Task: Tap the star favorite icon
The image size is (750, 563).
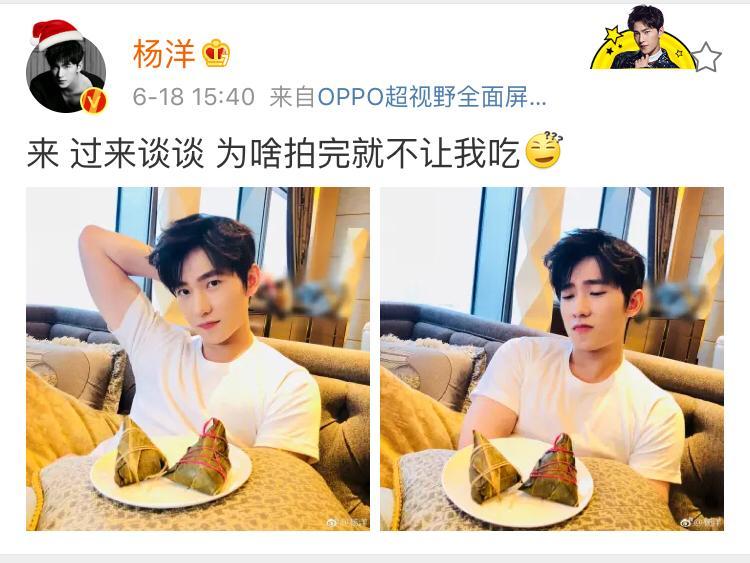Action: 706,57
